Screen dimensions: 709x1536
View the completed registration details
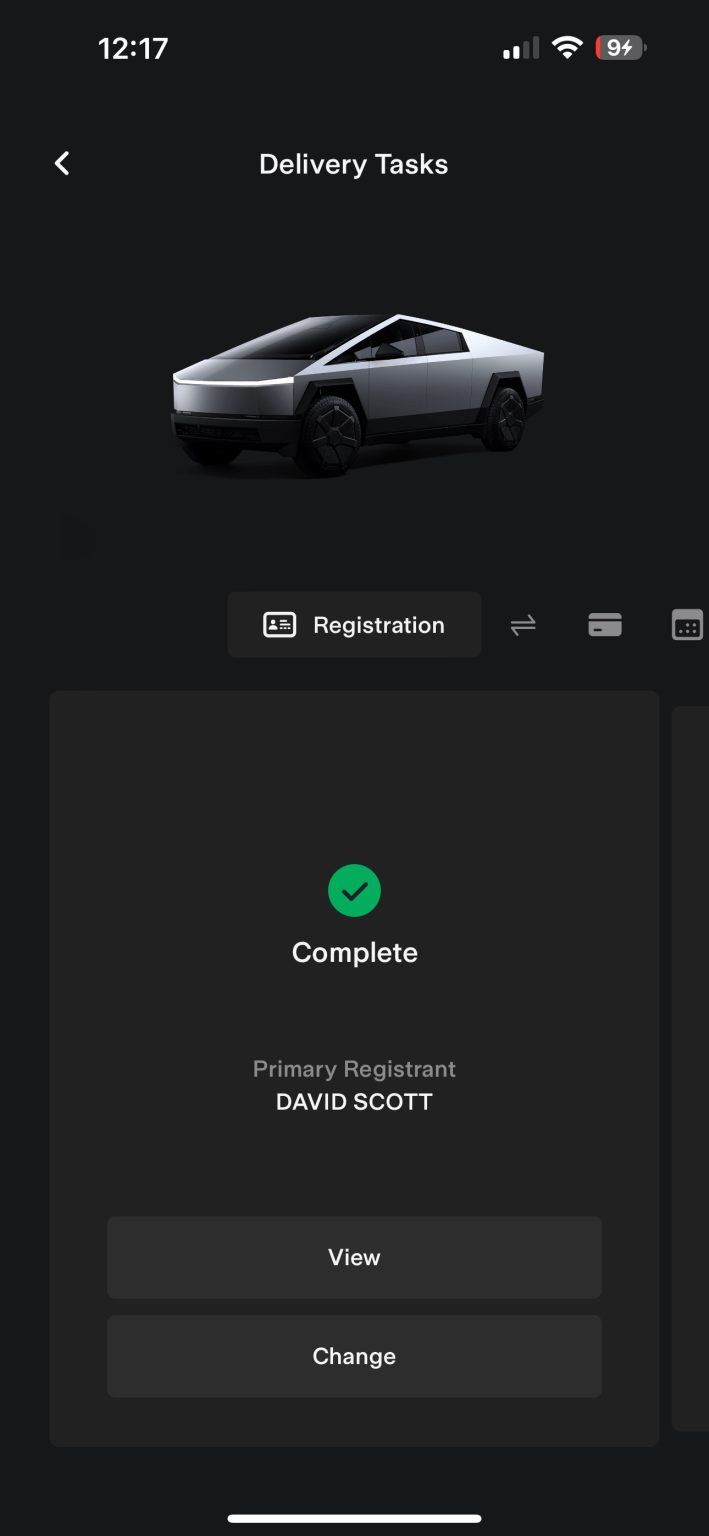(x=354, y=1257)
